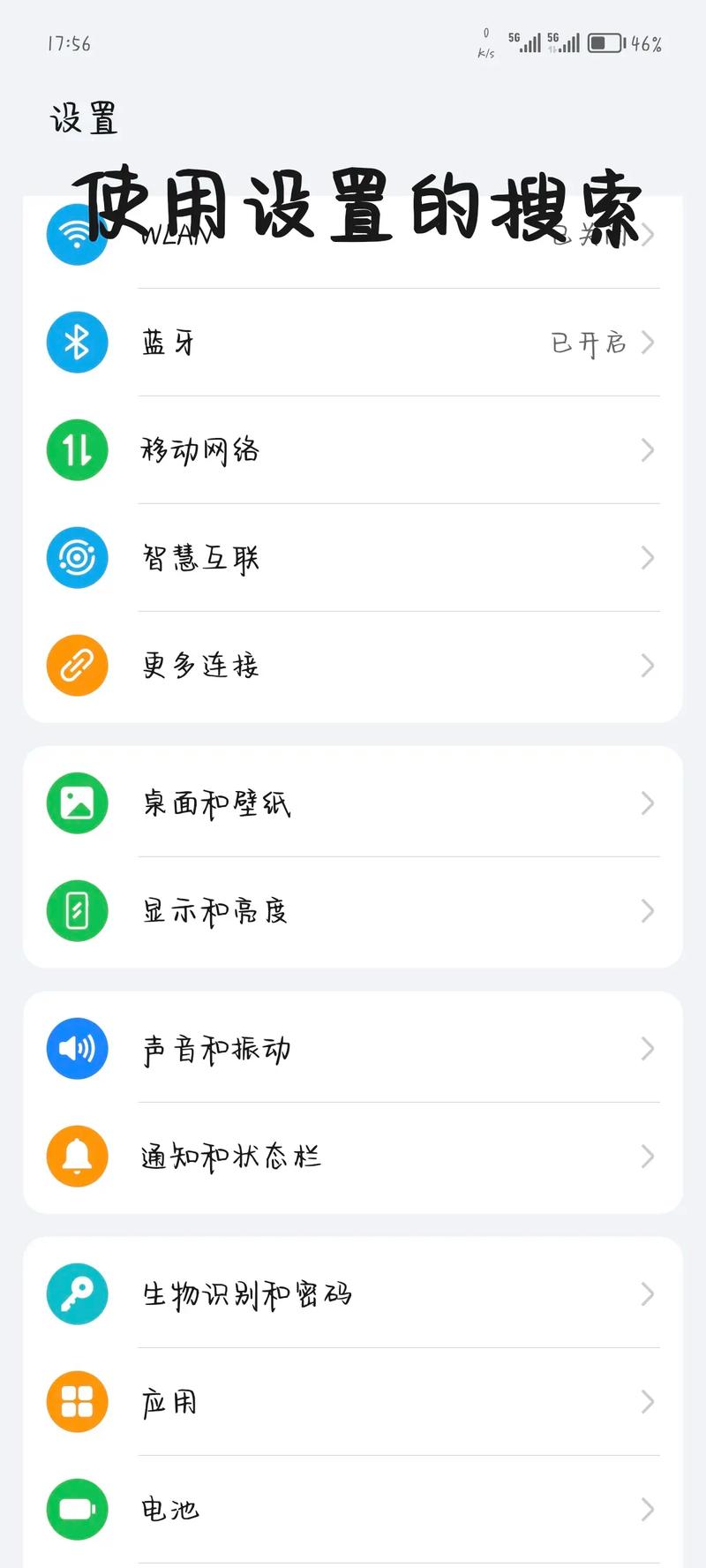This screenshot has height=1568, width=706.
Task: Open the 已开启 Bluetooth status text
Action: (x=588, y=343)
